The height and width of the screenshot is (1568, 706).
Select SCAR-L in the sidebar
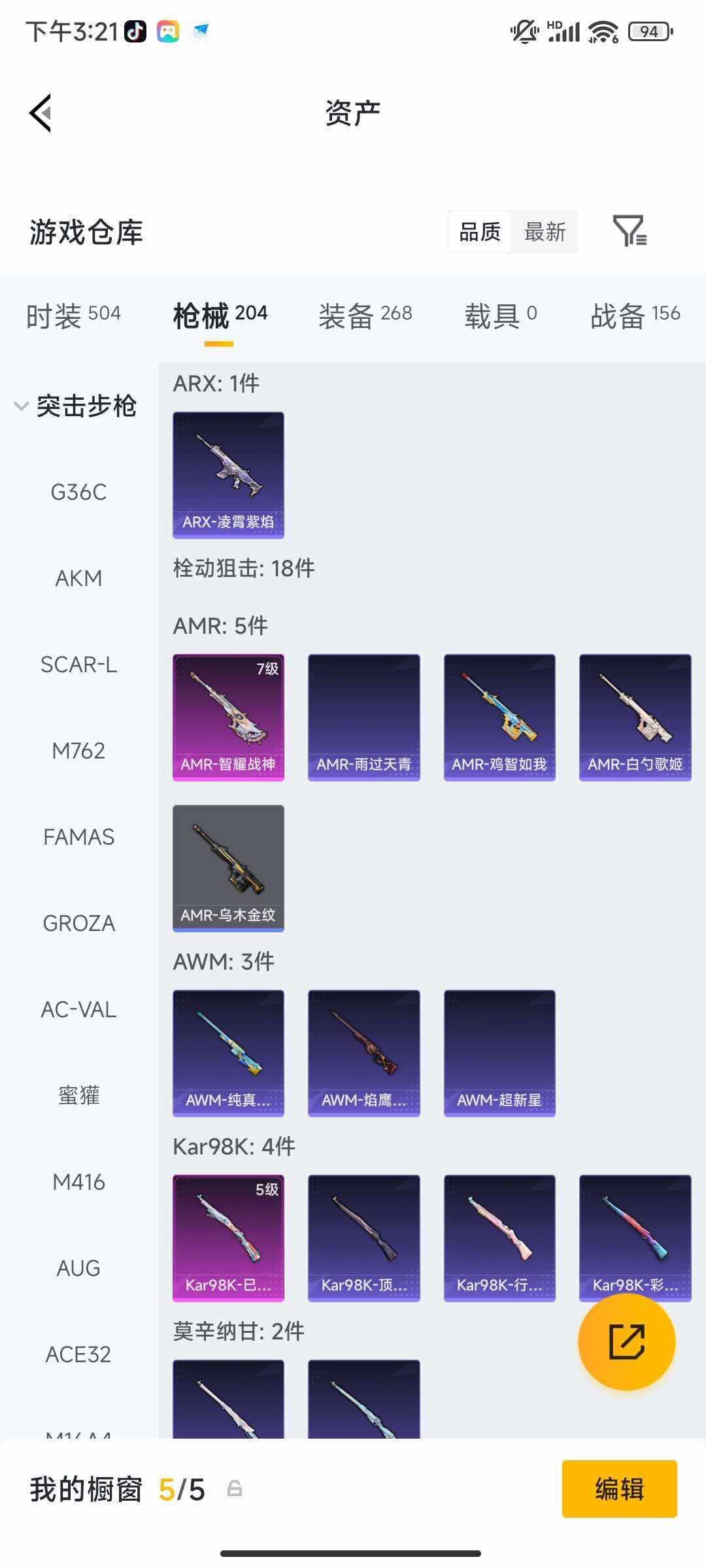coord(79,664)
